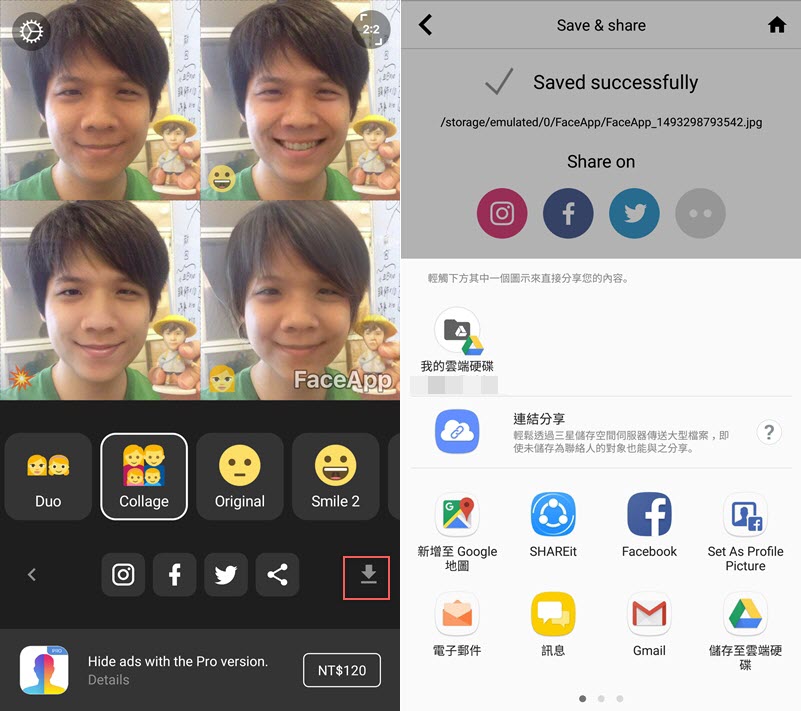Change the 2:2 collage layout
This screenshot has height=711, width=801.
pyautogui.click(x=371, y=30)
